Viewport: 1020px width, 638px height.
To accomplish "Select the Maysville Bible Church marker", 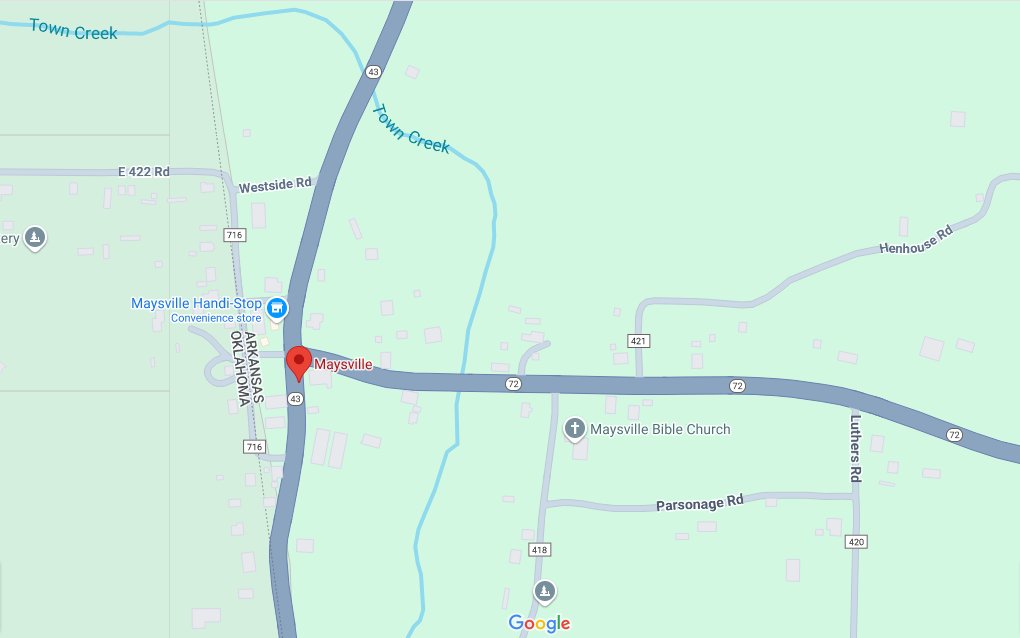I will (x=575, y=430).
